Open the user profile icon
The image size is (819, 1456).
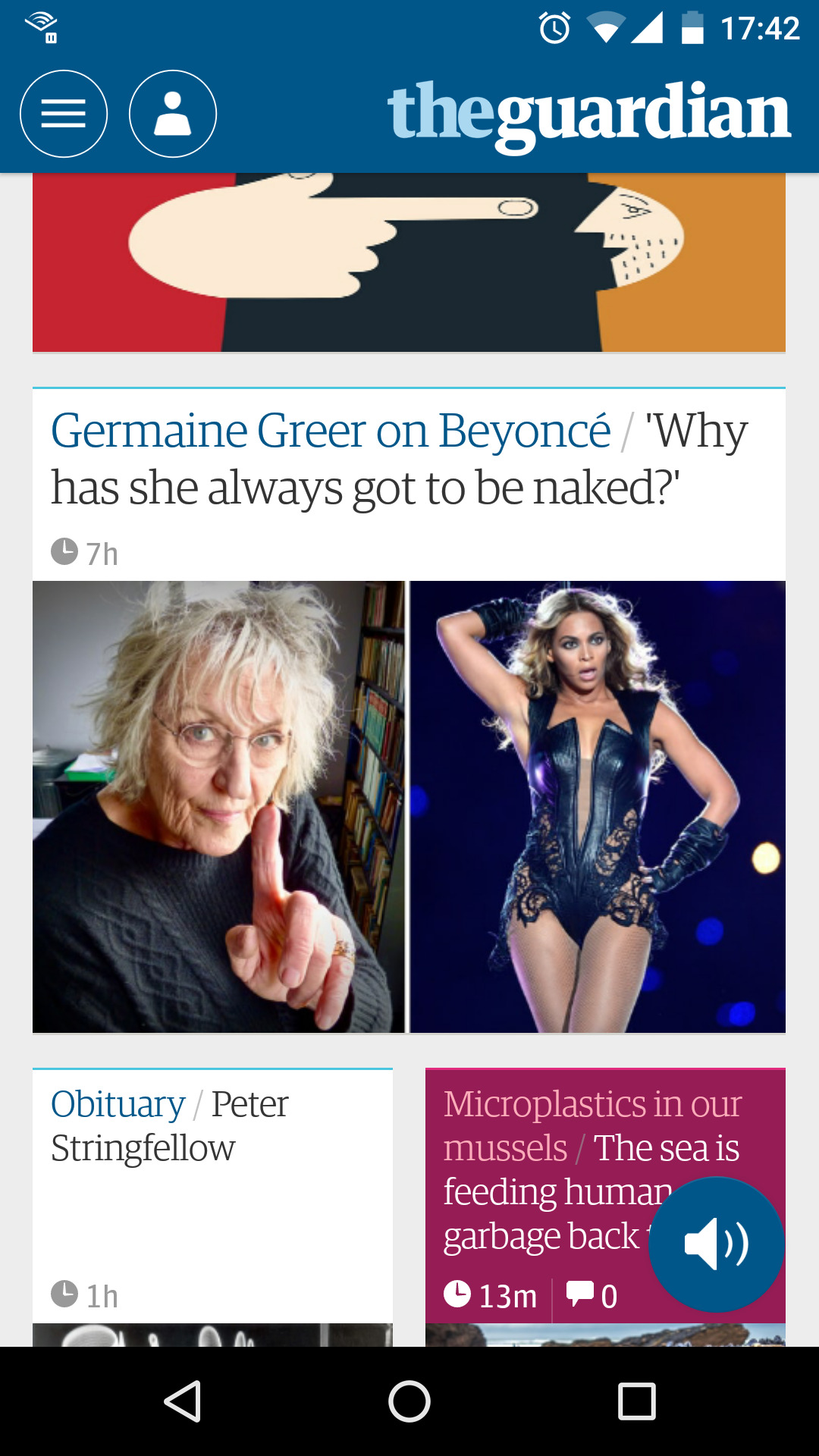coord(173,114)
